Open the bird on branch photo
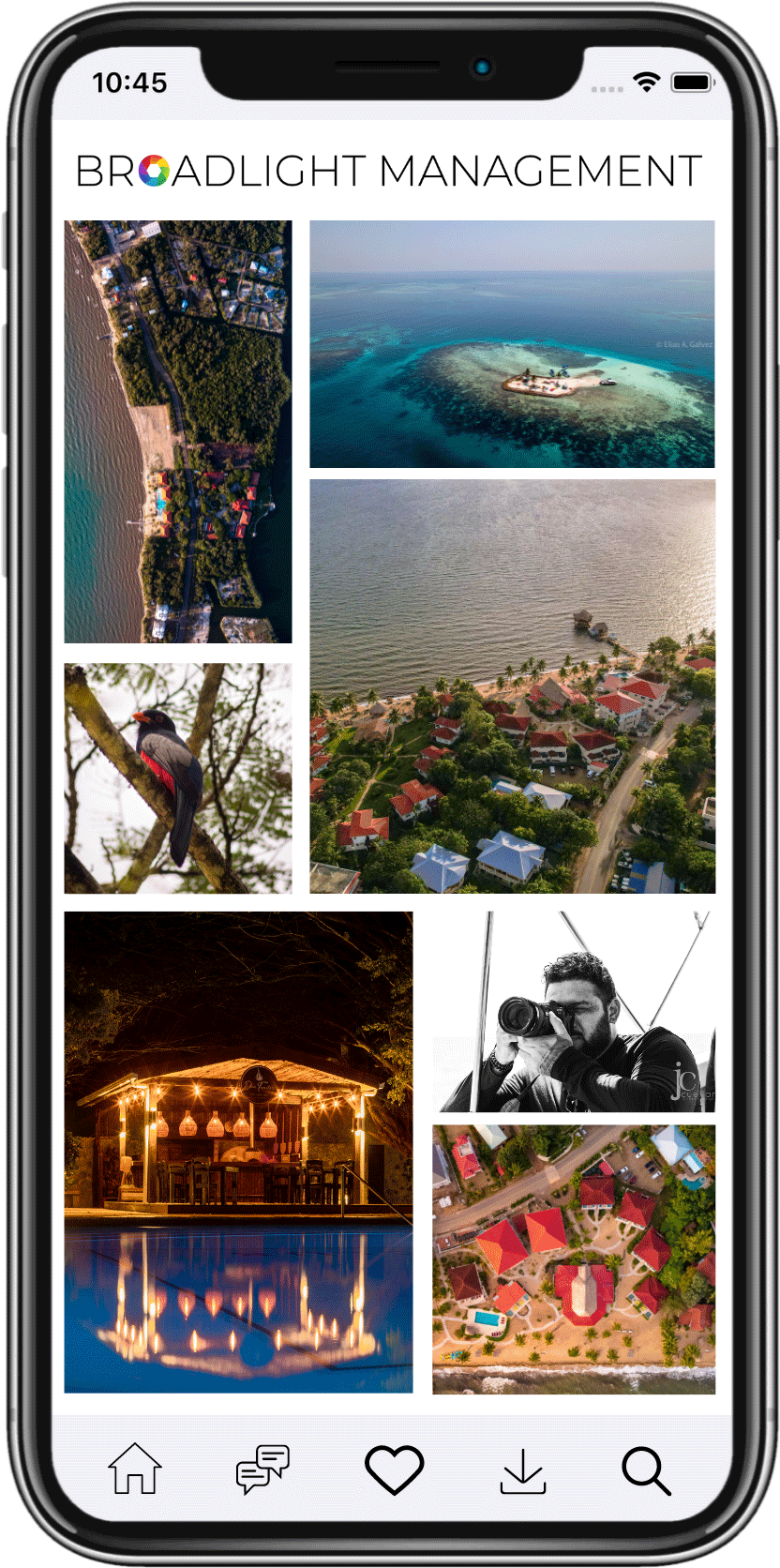This screenshot has width=780, height=1568. tap(178, 778)
